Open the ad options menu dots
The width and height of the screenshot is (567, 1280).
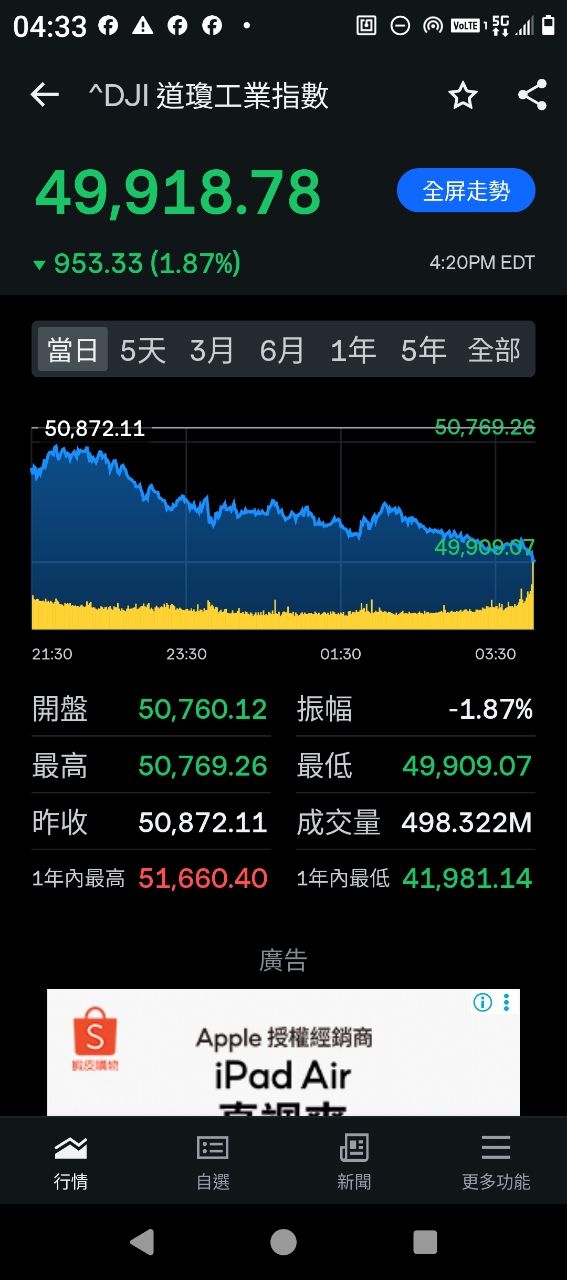pyautogui.click(x=507, y=1002)
